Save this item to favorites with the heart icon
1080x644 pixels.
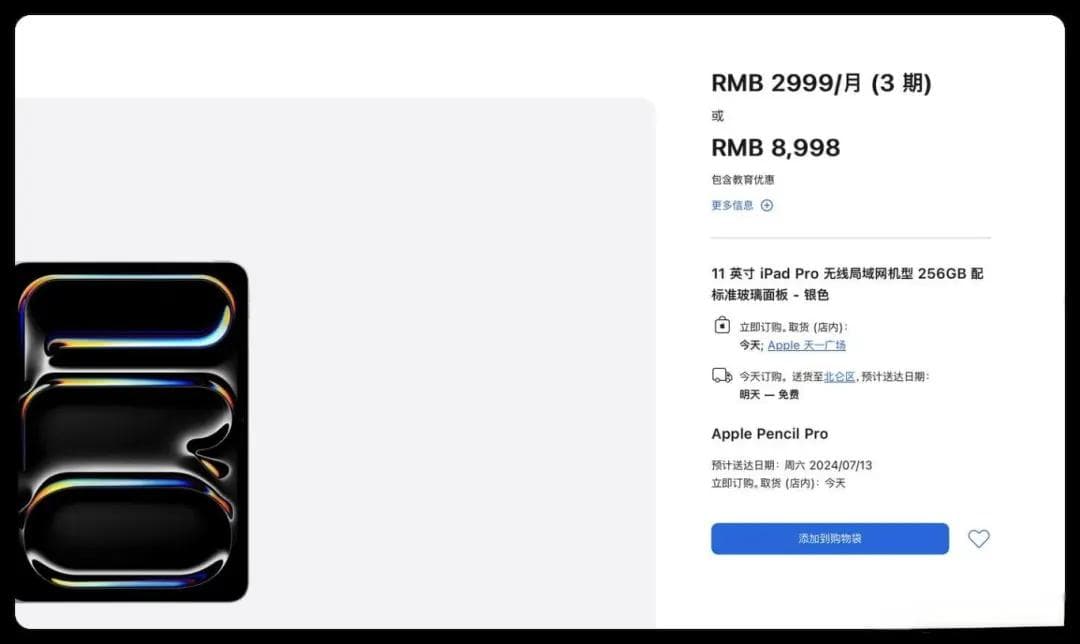click(x=978, y=539)
